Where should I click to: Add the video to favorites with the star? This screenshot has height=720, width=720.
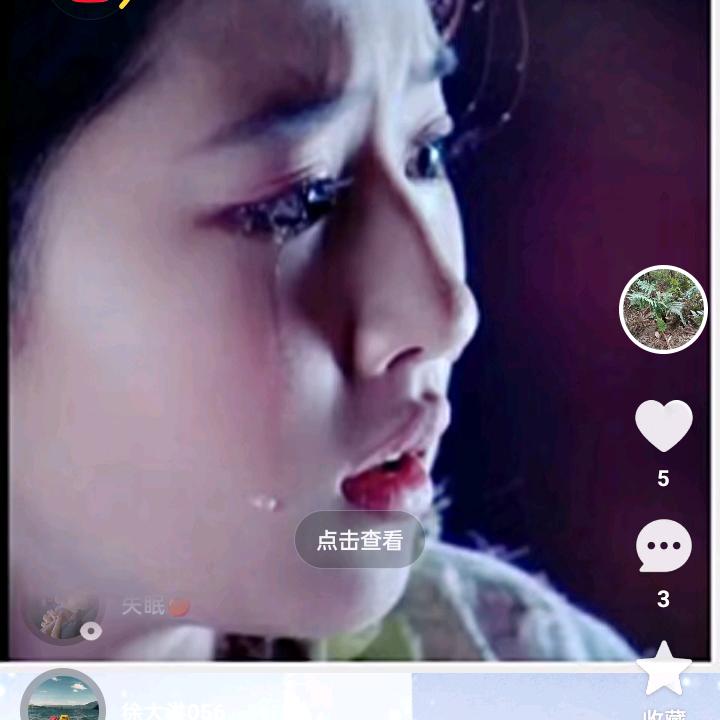click(664, 670)
